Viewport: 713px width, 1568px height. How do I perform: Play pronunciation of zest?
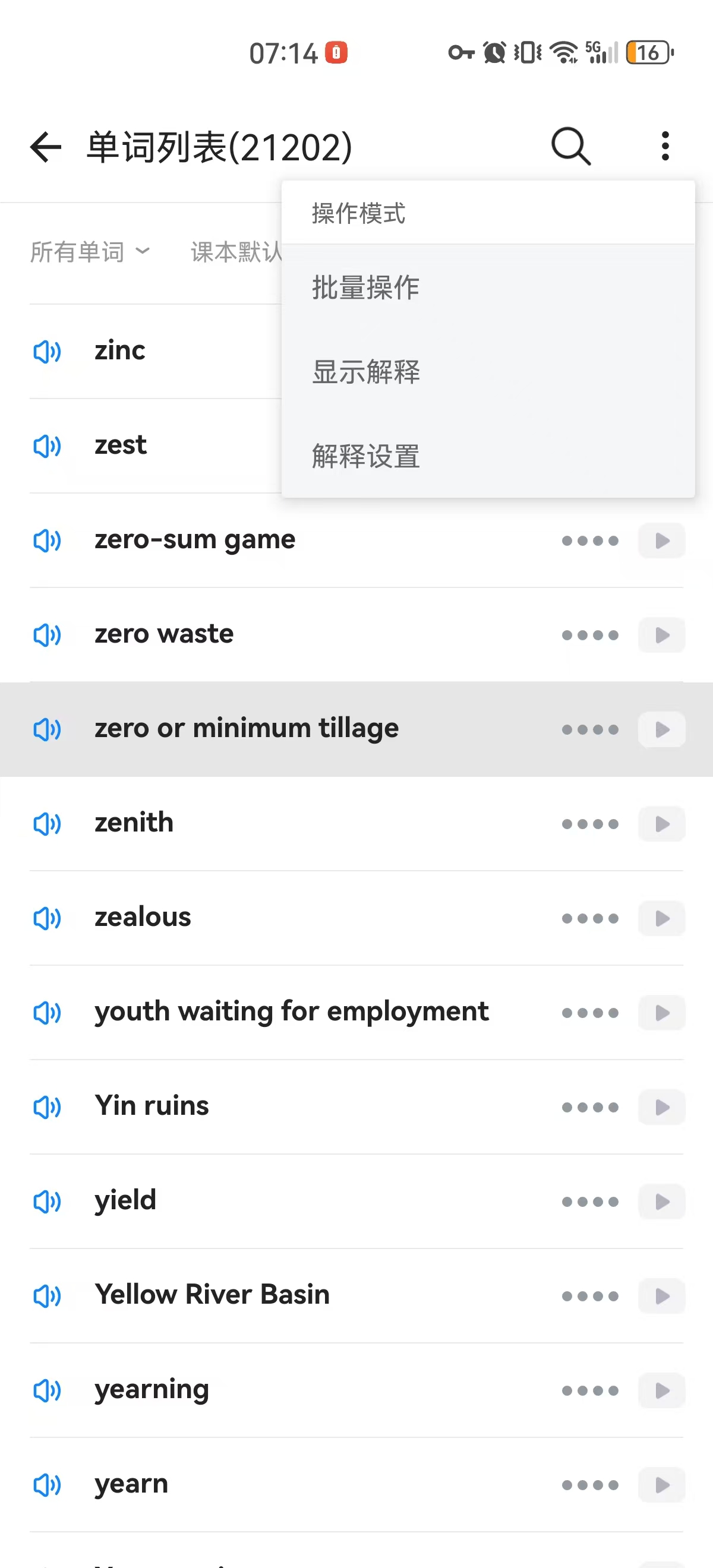[x=48, y=446]
